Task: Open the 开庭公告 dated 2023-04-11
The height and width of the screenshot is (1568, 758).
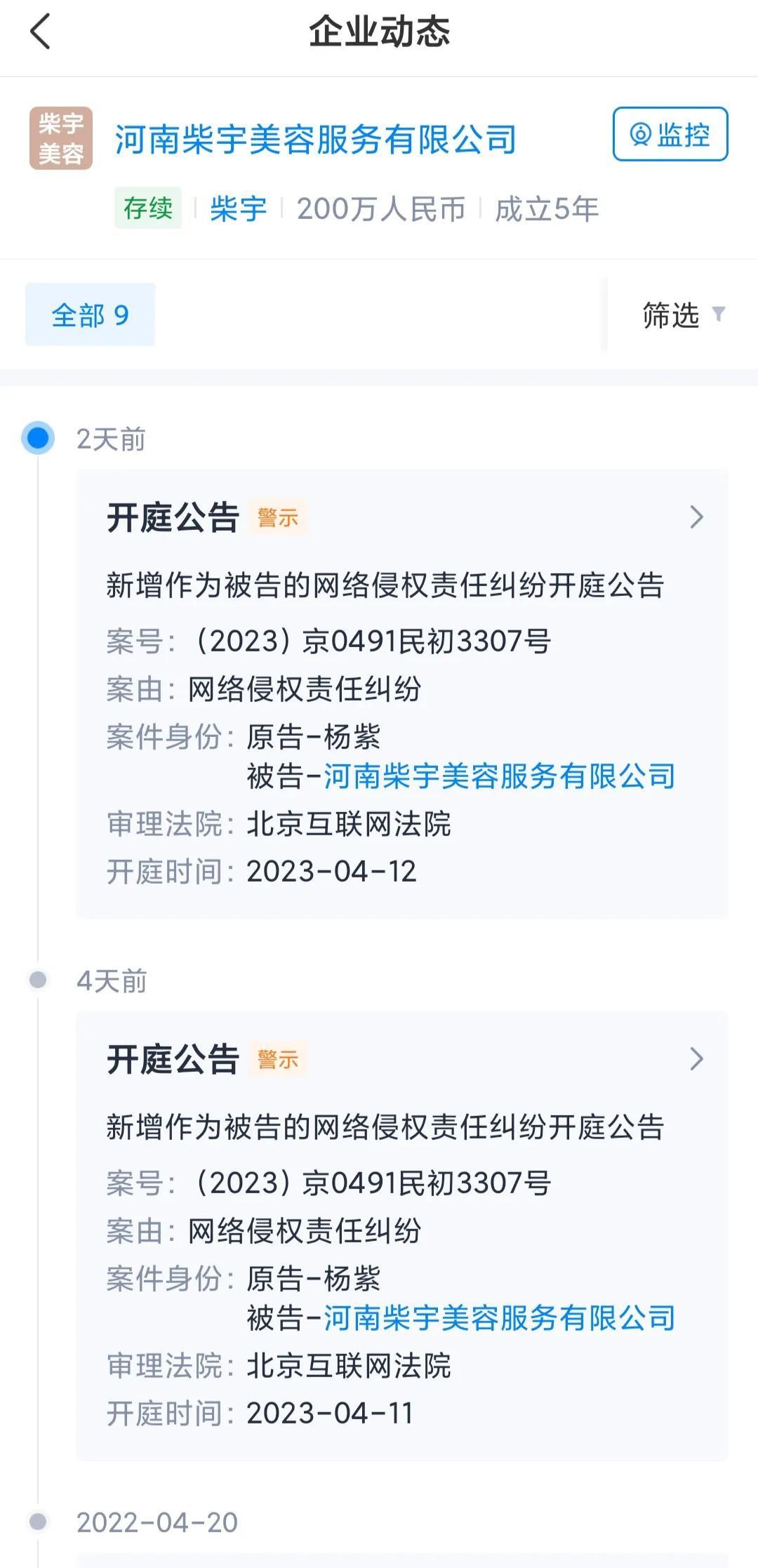Action: point(695,1059)
